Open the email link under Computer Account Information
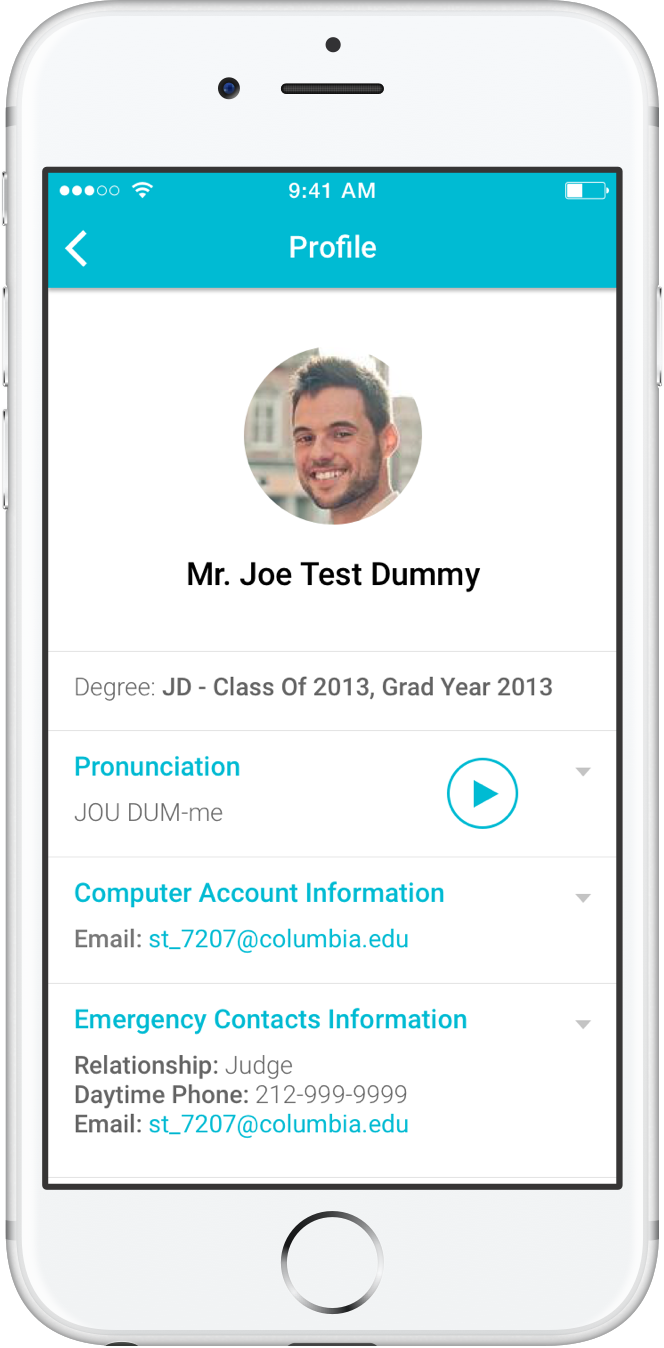Screen dimensions: 664x1348 (x=278, y=940)
